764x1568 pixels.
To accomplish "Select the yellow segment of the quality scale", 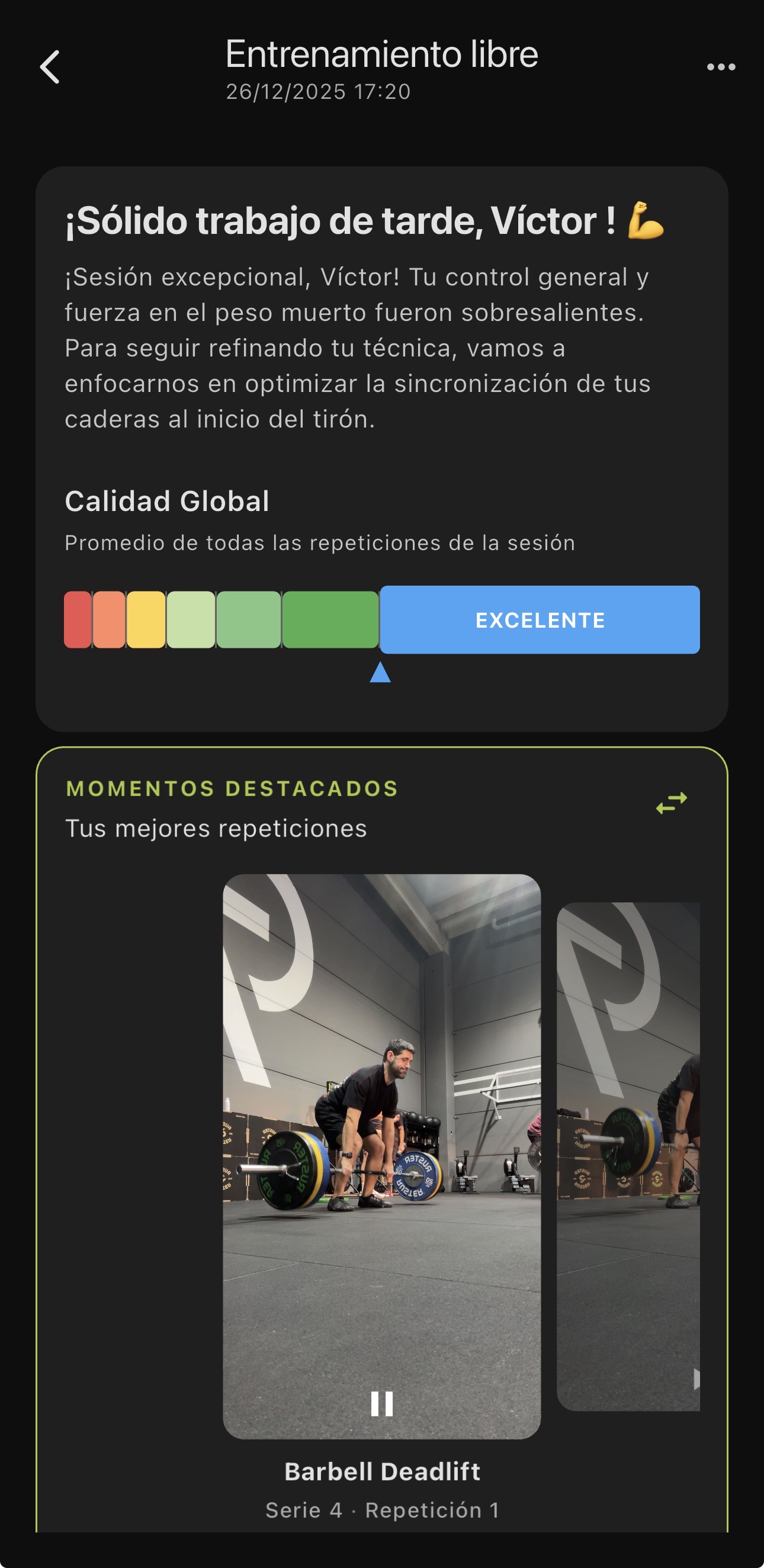I will (145, 619).
